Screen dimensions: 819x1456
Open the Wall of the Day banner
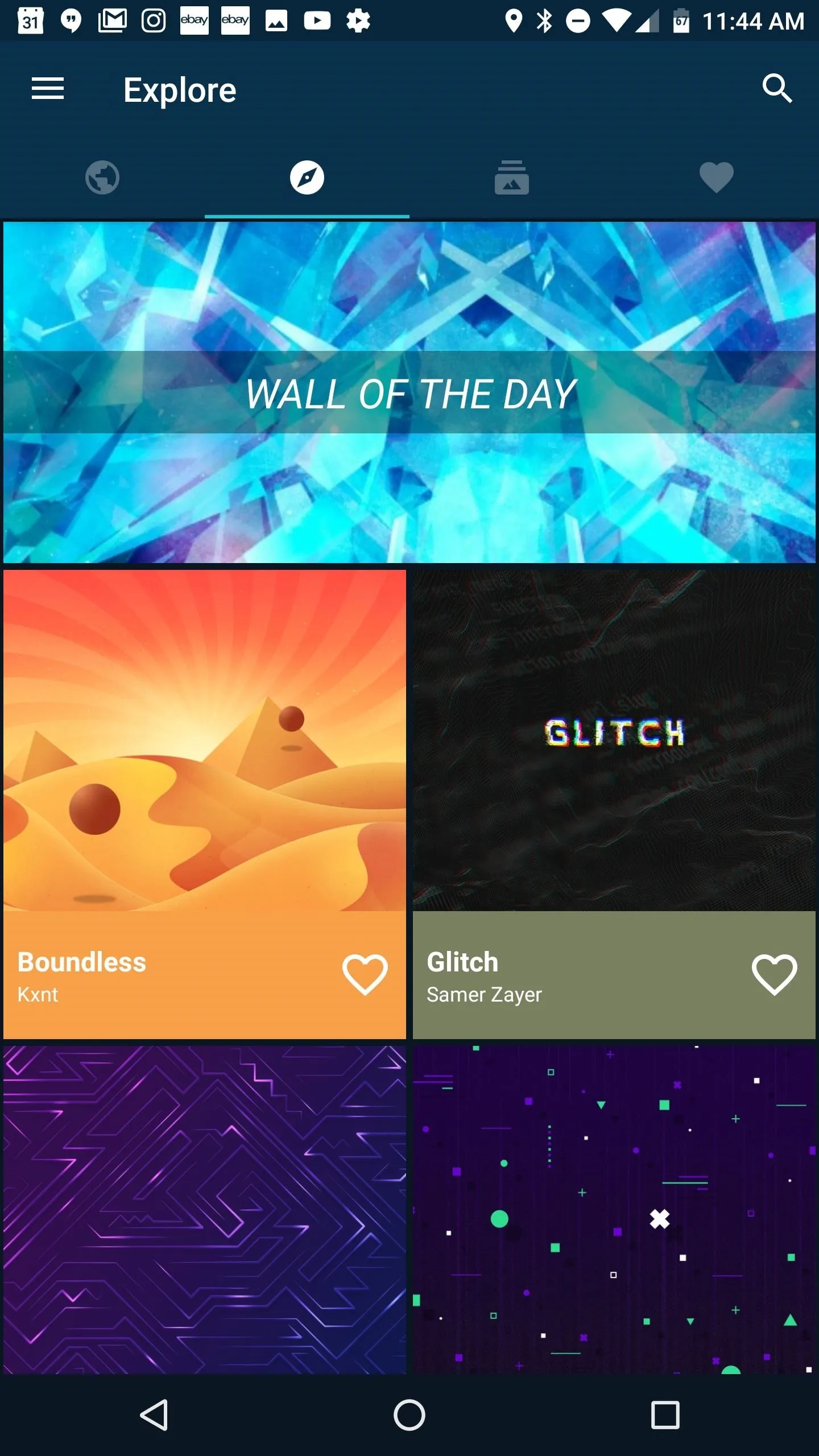(409, 392)
